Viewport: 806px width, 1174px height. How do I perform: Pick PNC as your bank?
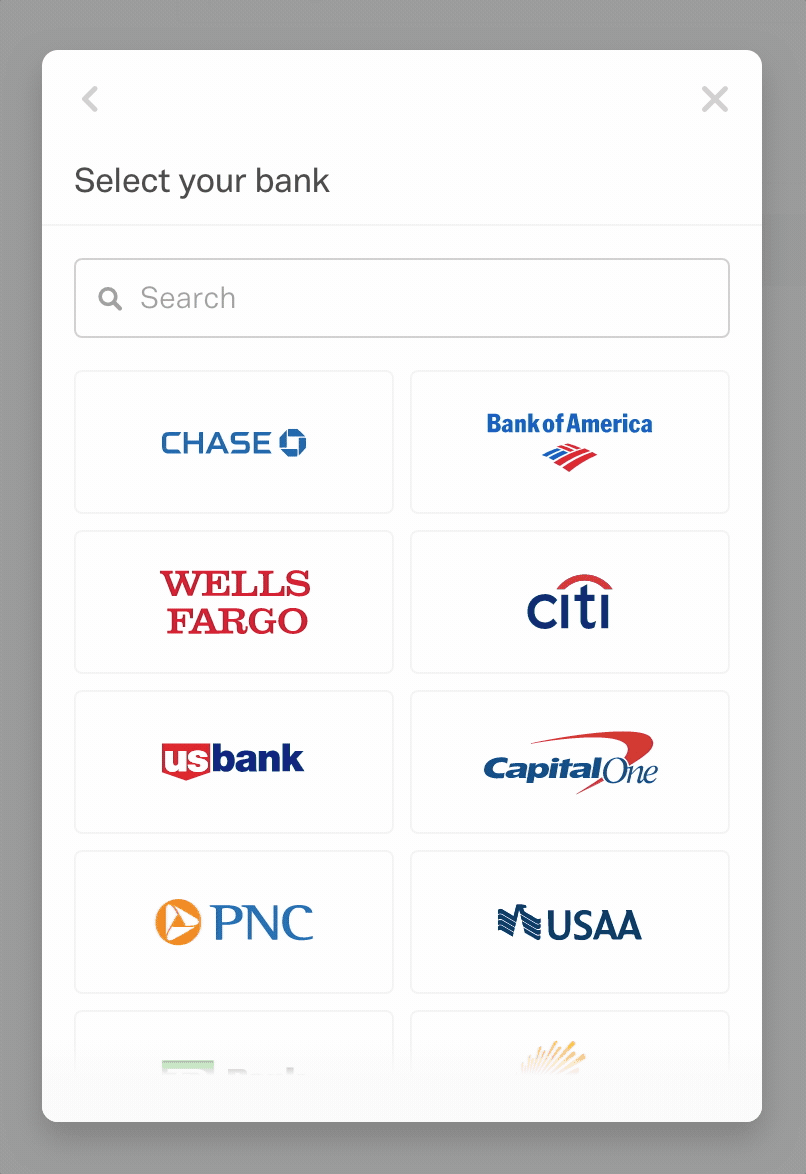point(234,922)
